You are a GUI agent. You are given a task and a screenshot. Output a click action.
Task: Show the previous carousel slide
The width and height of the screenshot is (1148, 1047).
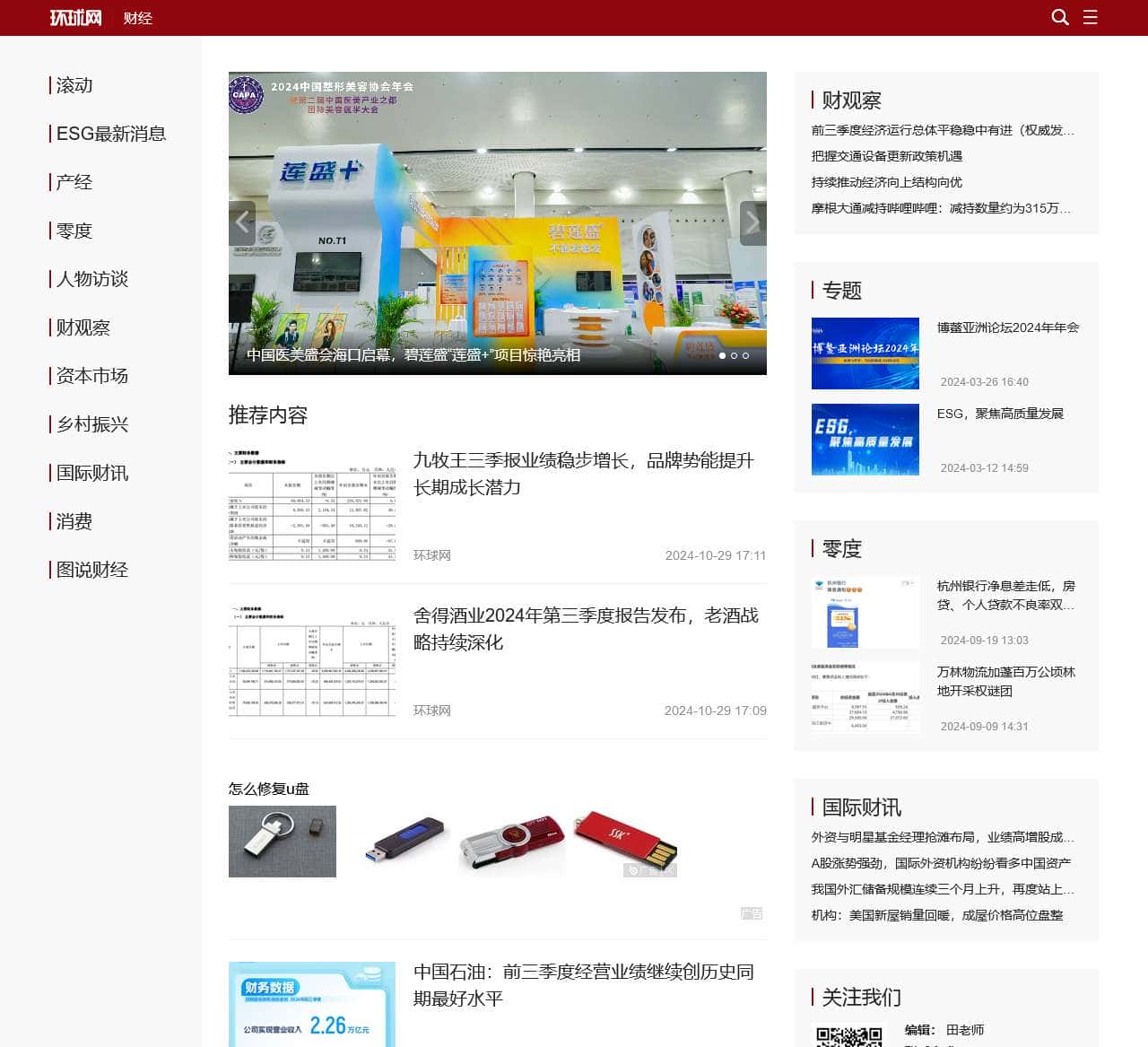coord(242,222)
